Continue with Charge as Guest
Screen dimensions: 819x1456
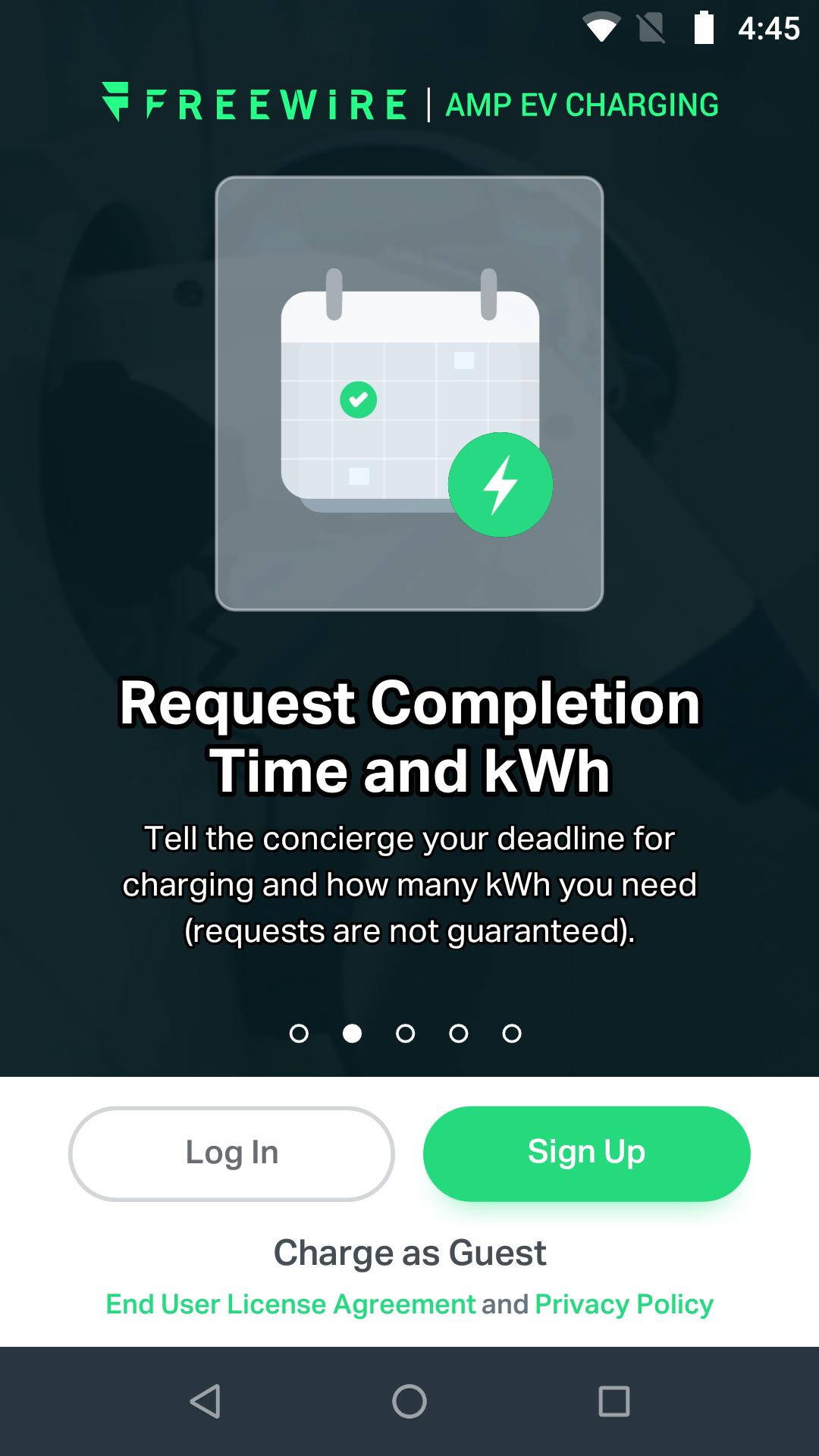[409, 1253]
